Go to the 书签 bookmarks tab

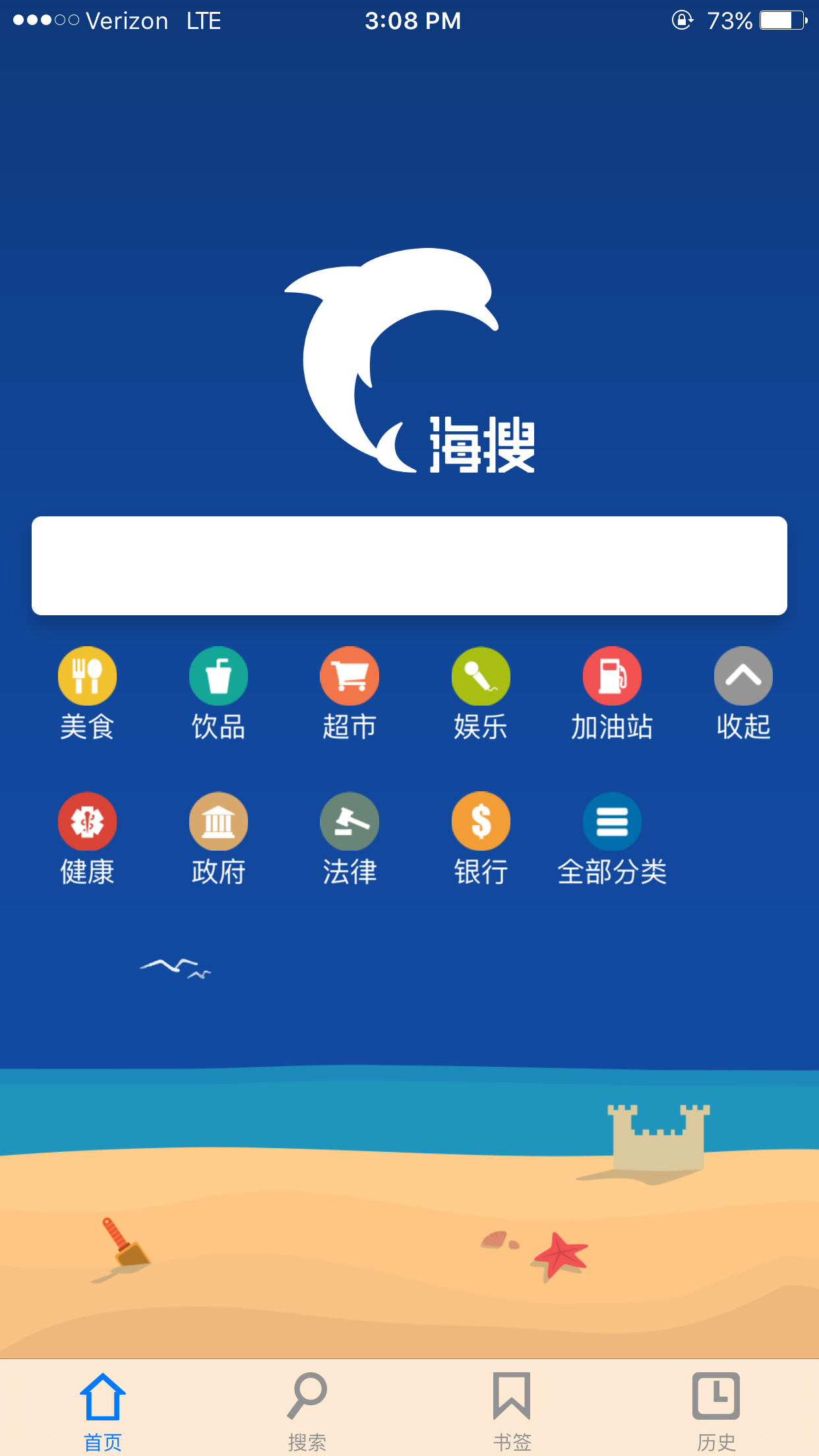coord(512,1409)
